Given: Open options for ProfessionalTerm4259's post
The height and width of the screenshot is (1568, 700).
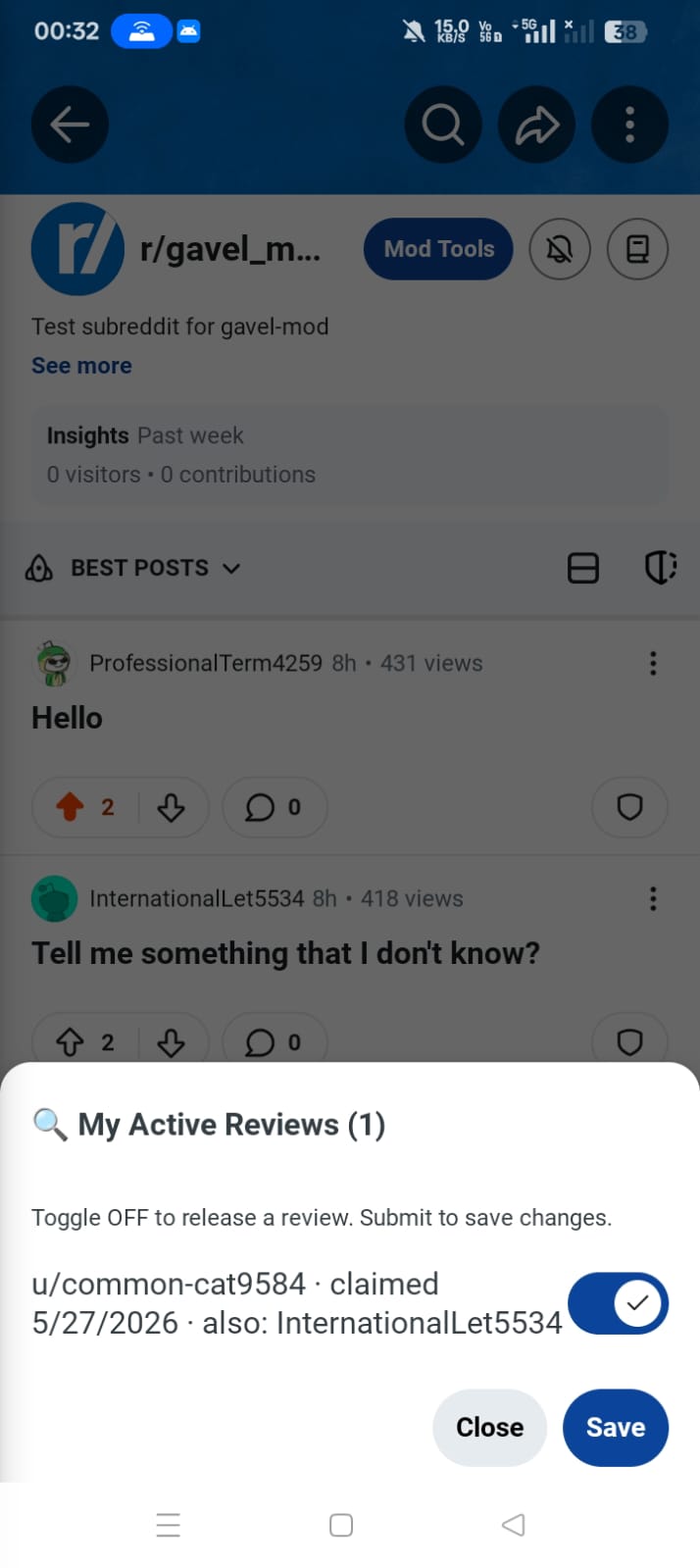Looking at the screenshot, I should point(653,664).
